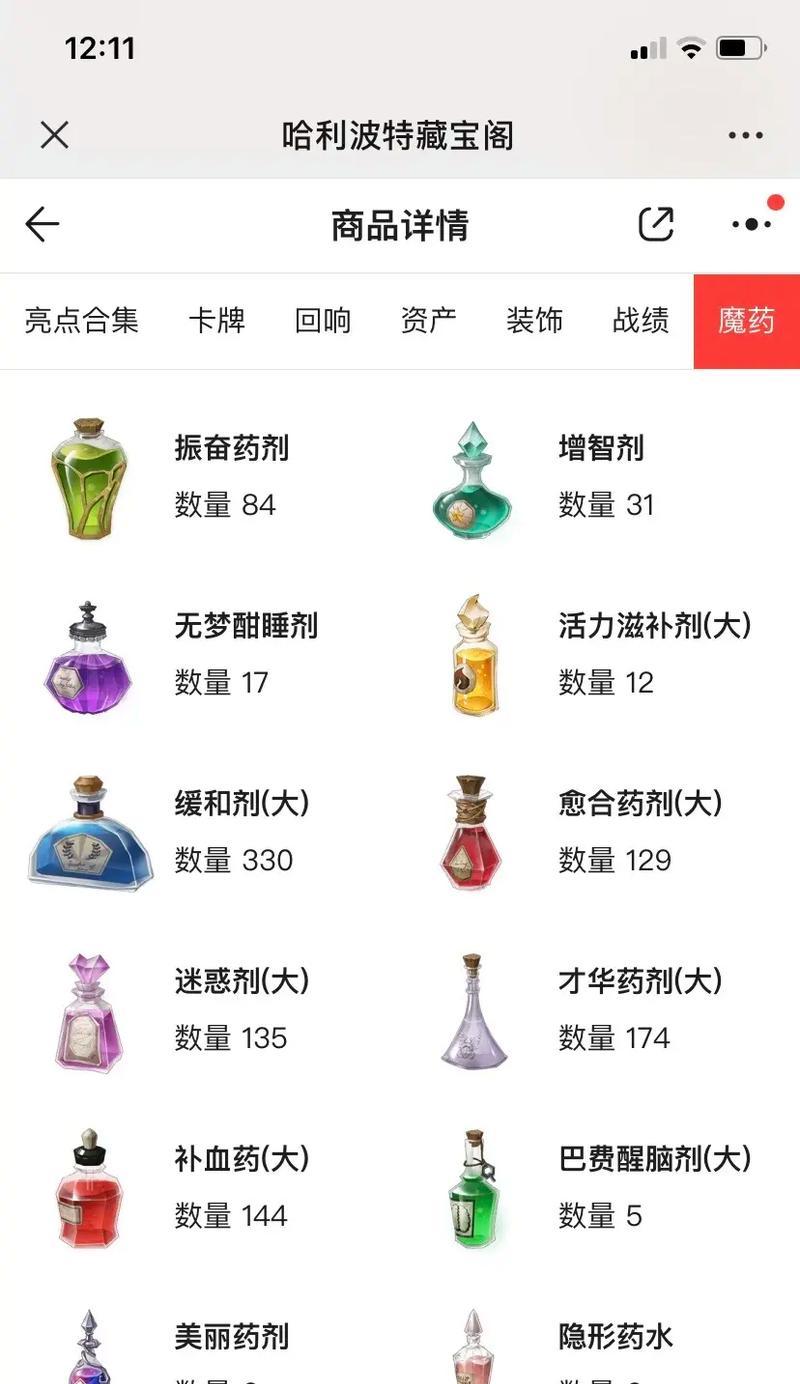Select the 魔药 tab

(x=746, y=321)
